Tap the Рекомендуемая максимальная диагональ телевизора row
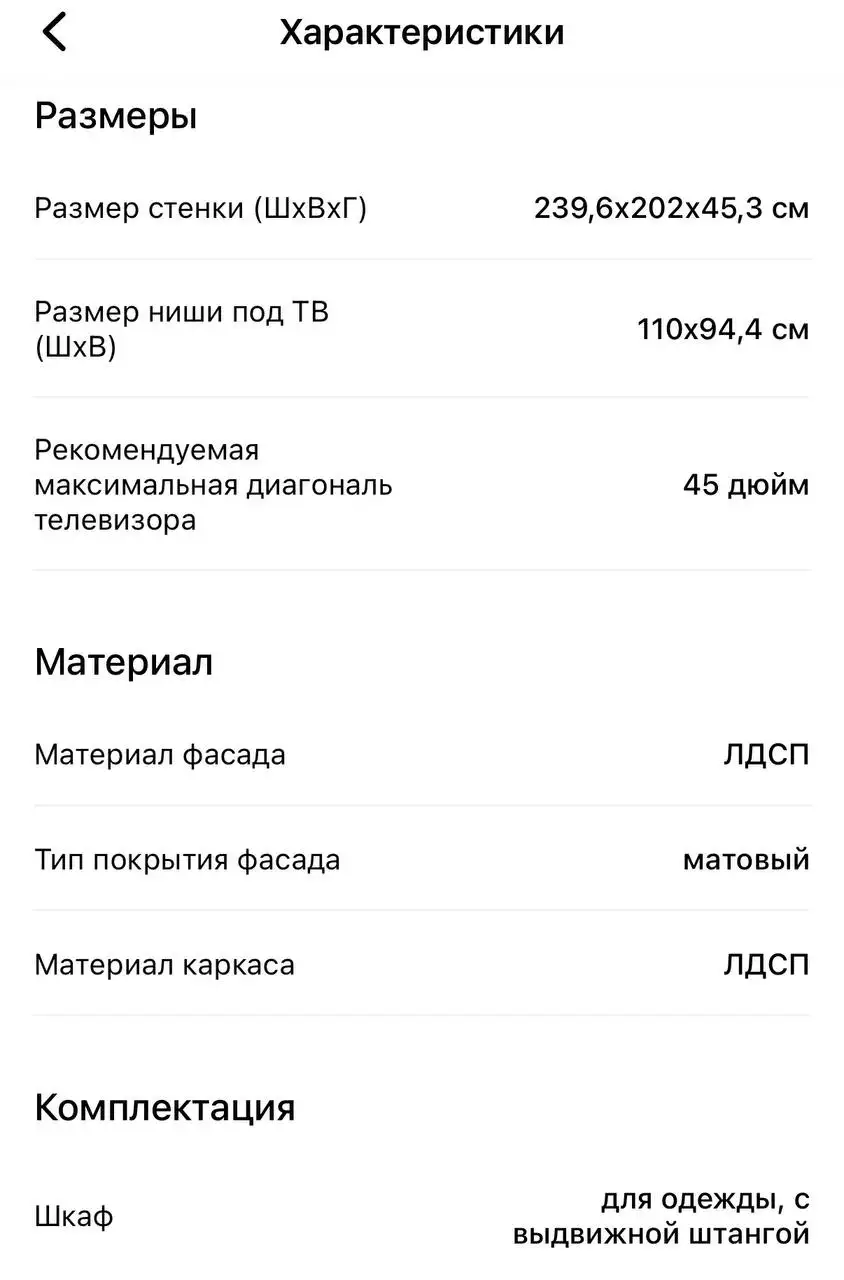 (x=214, y=485)
